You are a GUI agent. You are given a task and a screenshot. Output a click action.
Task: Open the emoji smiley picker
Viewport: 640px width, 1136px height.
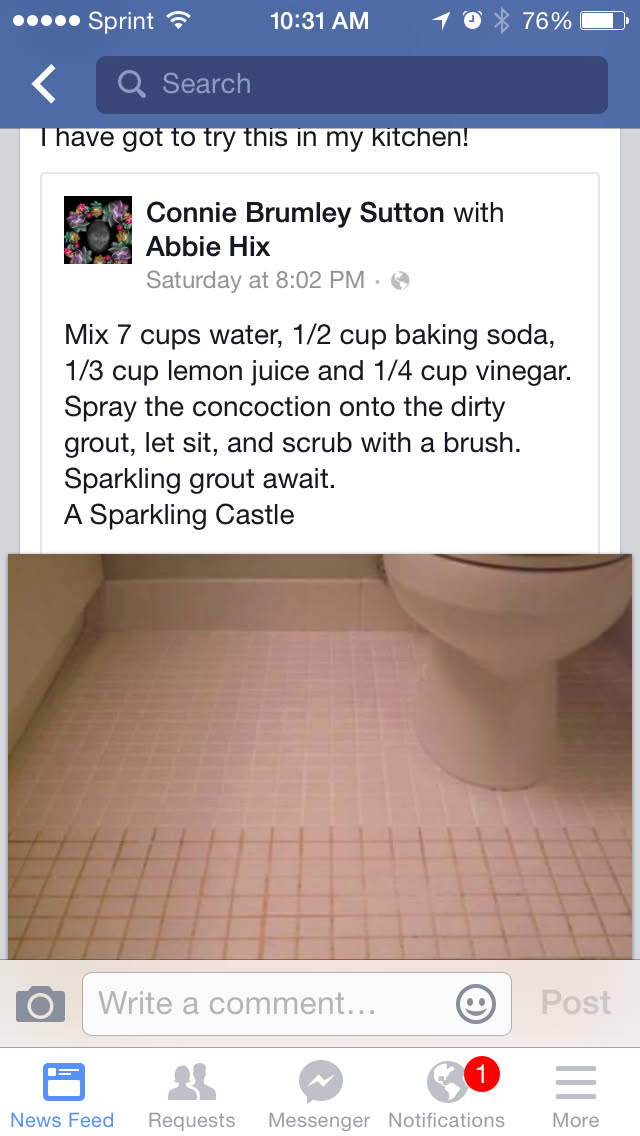(x=475, y=1003)
